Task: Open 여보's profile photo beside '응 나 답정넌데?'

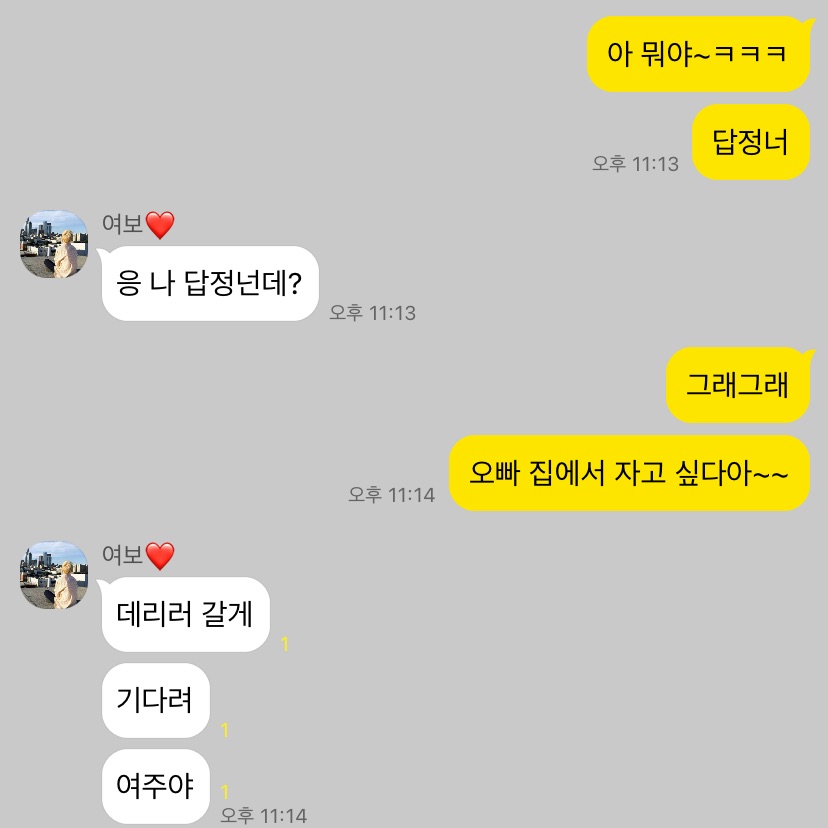Action: pos(54,245)
